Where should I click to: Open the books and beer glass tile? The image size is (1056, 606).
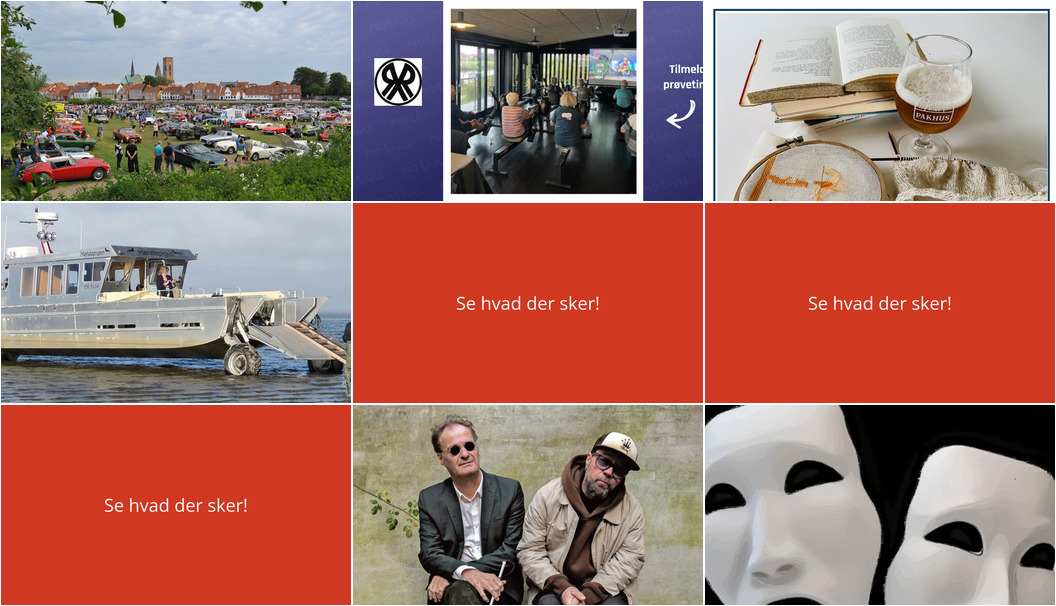click(x=880, y=101)
